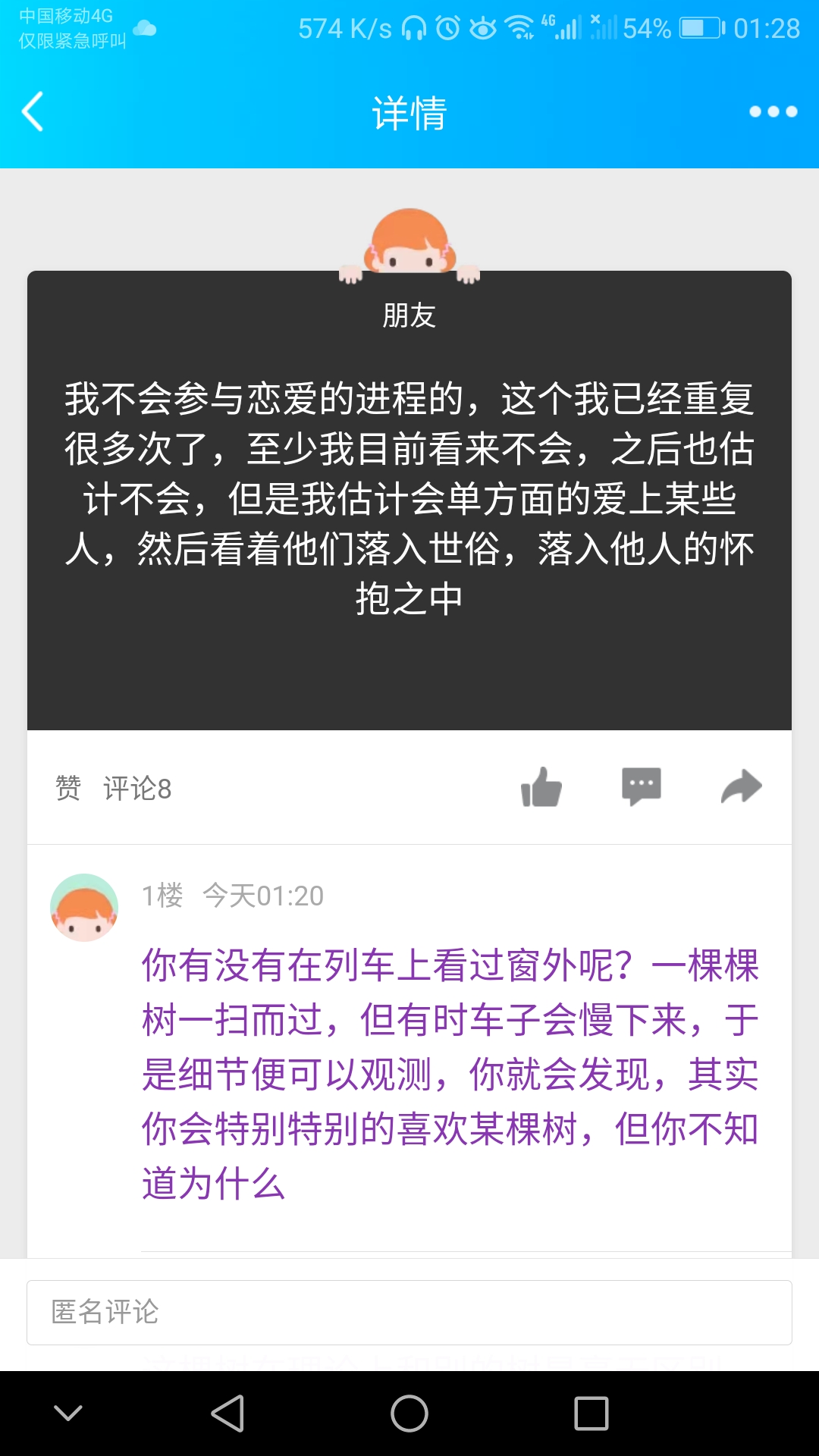Tap system home button

click(x=409, y=1414)
